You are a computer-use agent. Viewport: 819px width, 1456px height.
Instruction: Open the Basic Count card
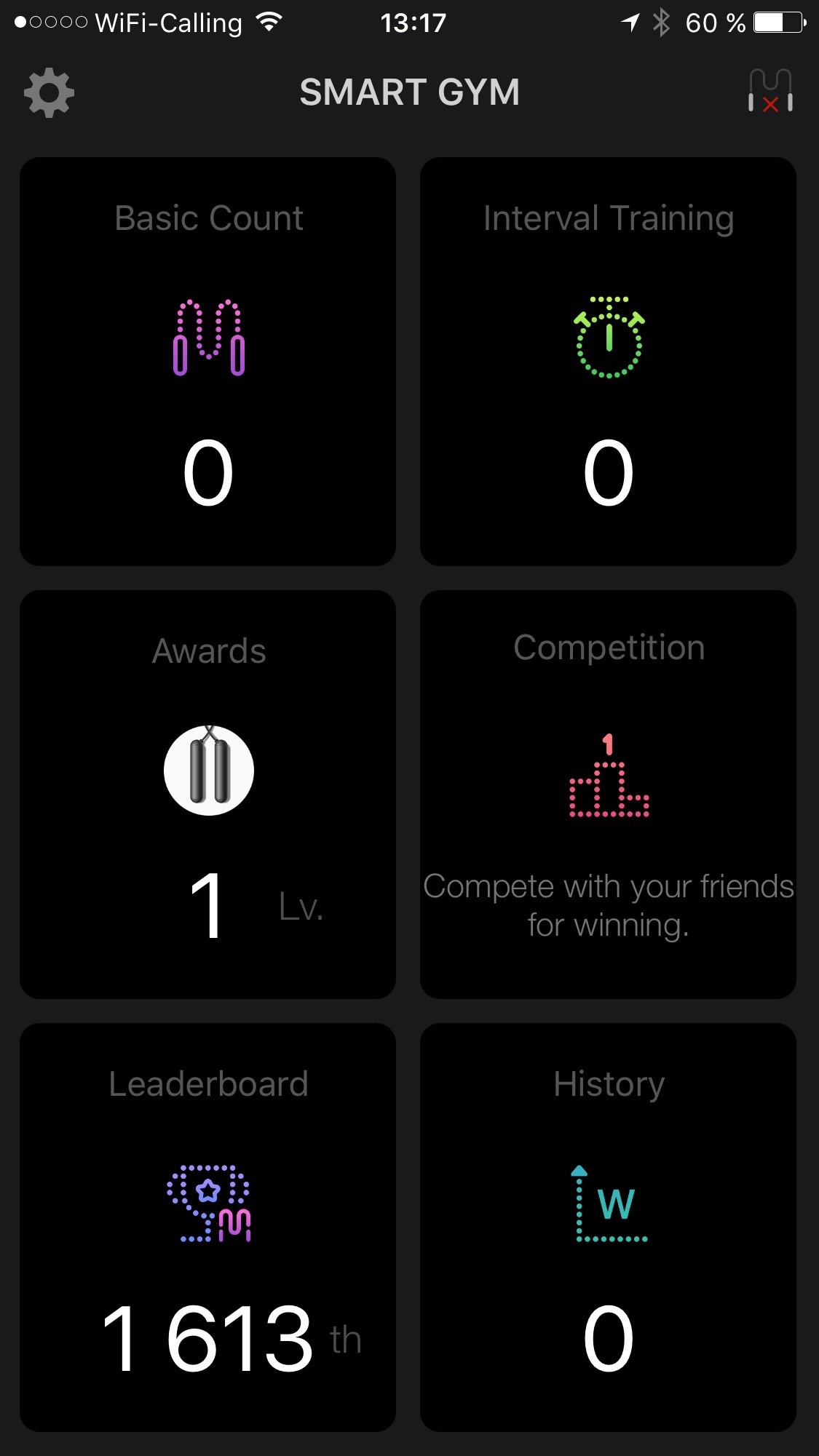(208, 362)
